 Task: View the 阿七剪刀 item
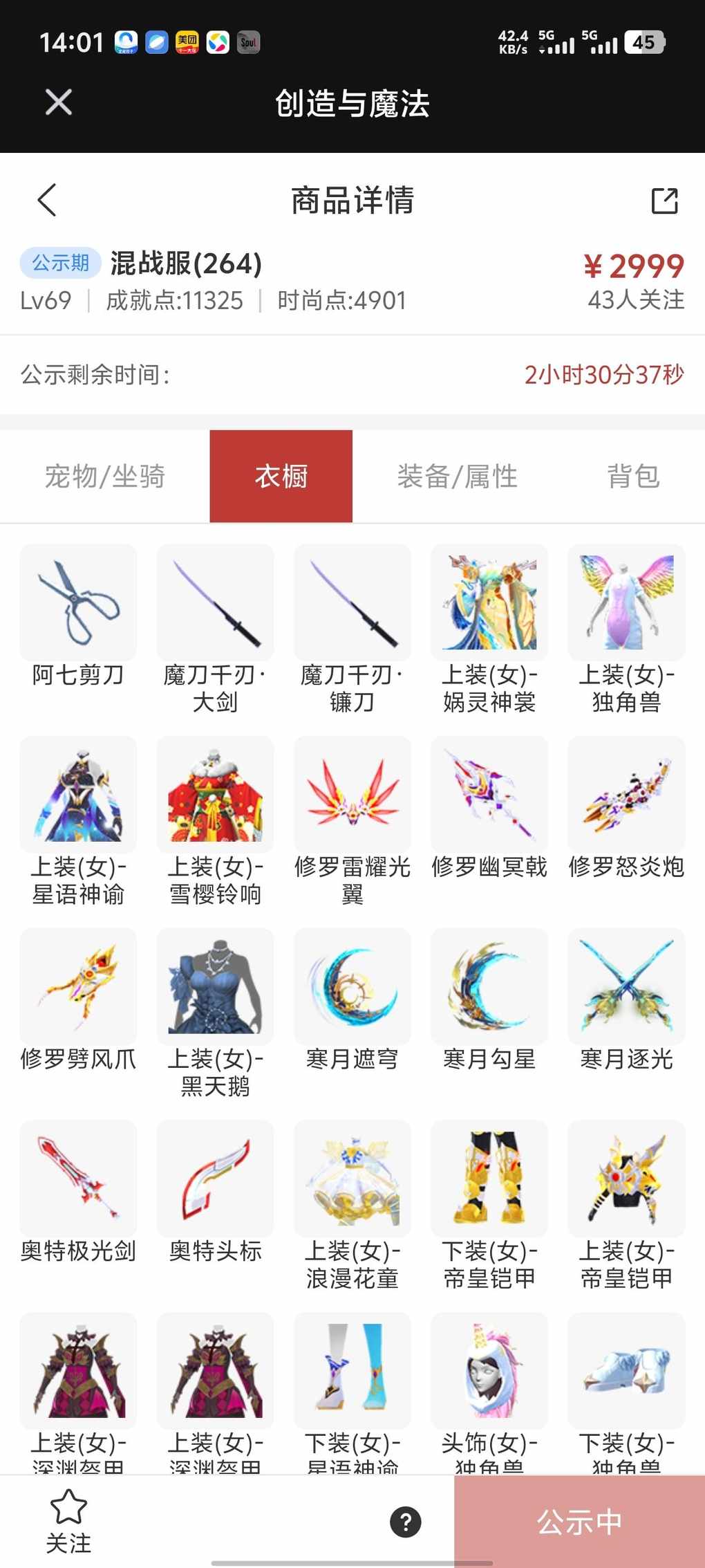[78, 603]
